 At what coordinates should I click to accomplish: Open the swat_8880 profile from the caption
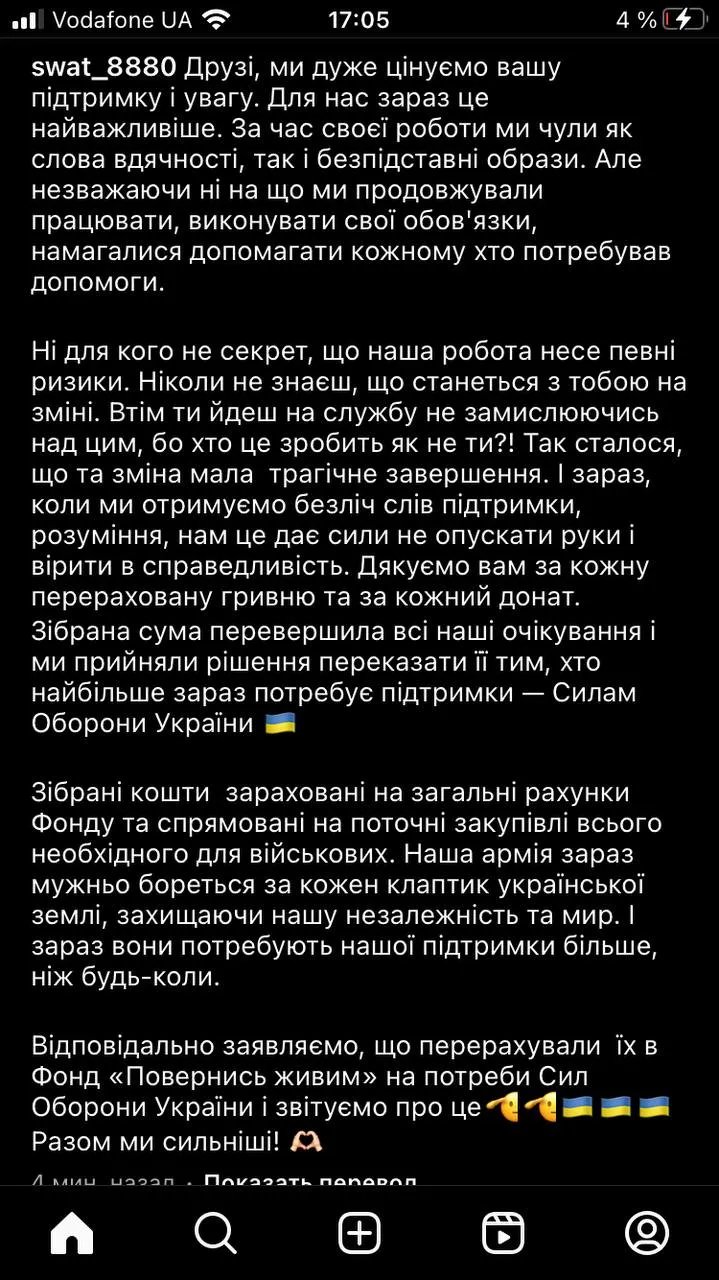(x=104, y=68)
